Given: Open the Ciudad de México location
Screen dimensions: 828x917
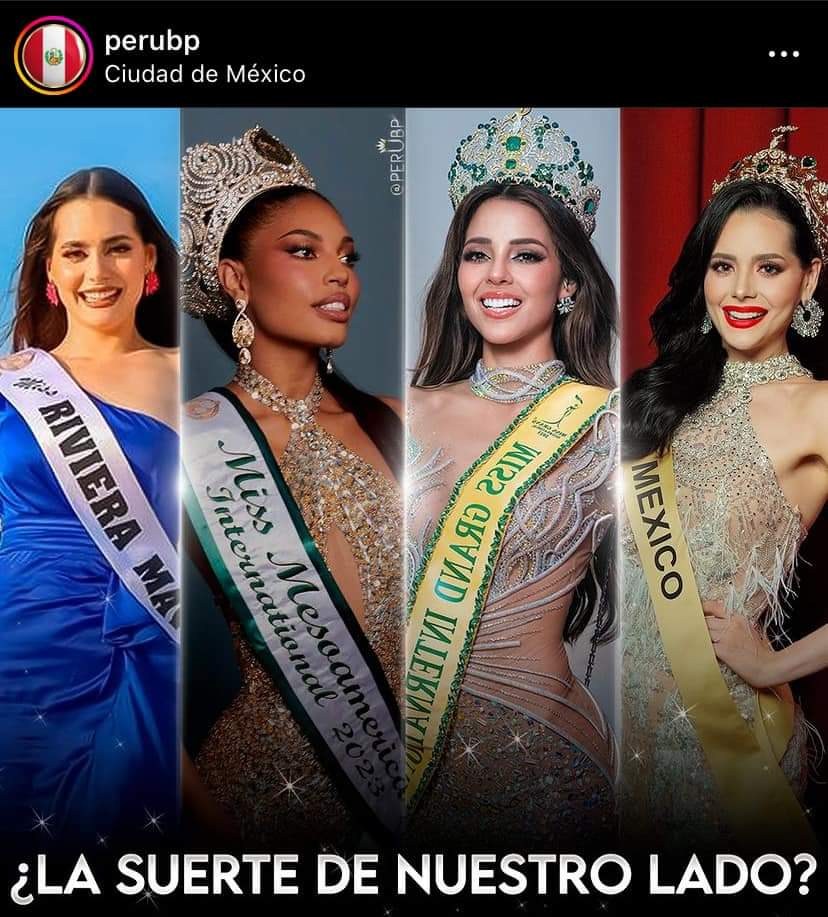Looking at the screenshot, I should pyautogui.click(x=205, y=74).
